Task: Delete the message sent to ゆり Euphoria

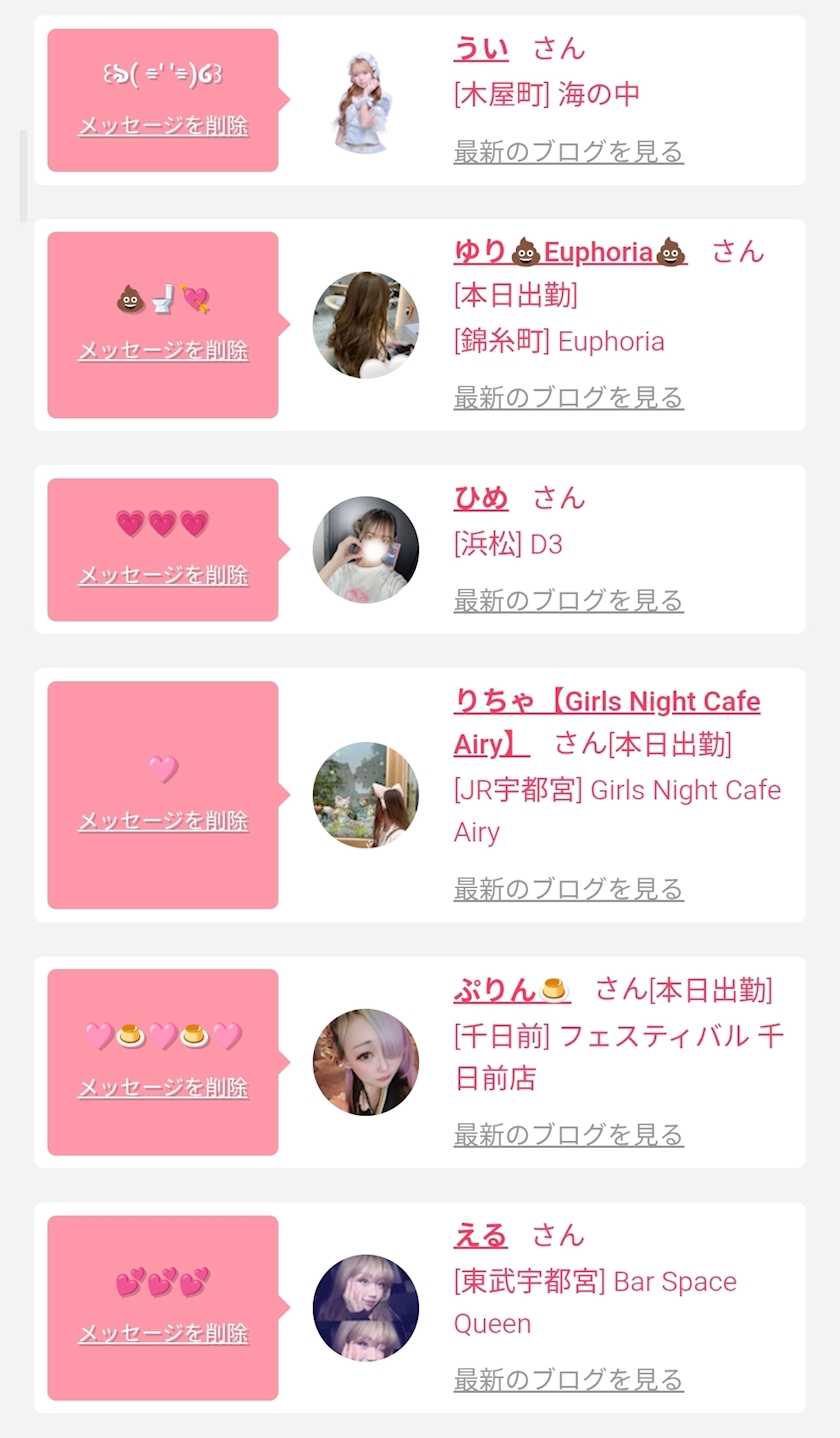Action: point(163,351)
